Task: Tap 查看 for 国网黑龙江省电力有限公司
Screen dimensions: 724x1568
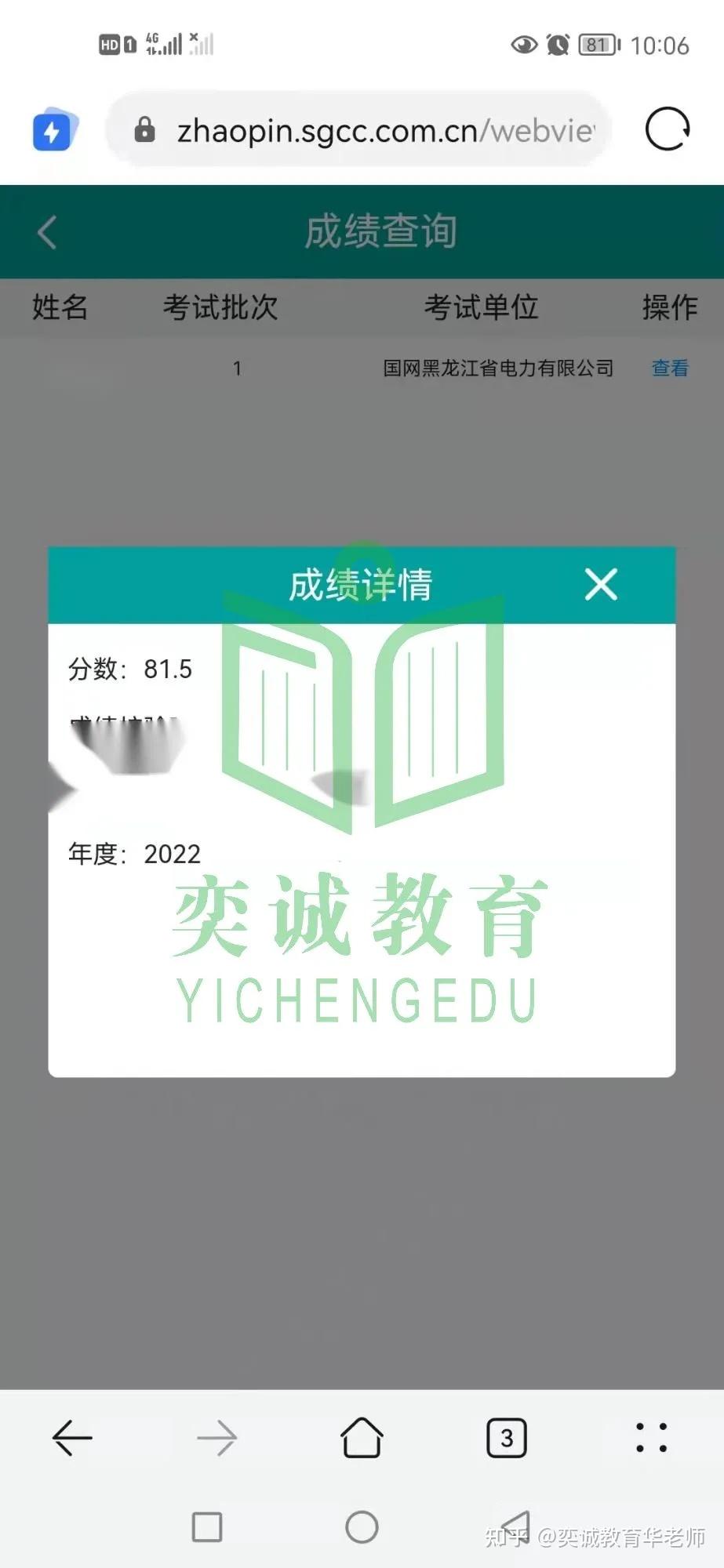Action: pos(670,368)
